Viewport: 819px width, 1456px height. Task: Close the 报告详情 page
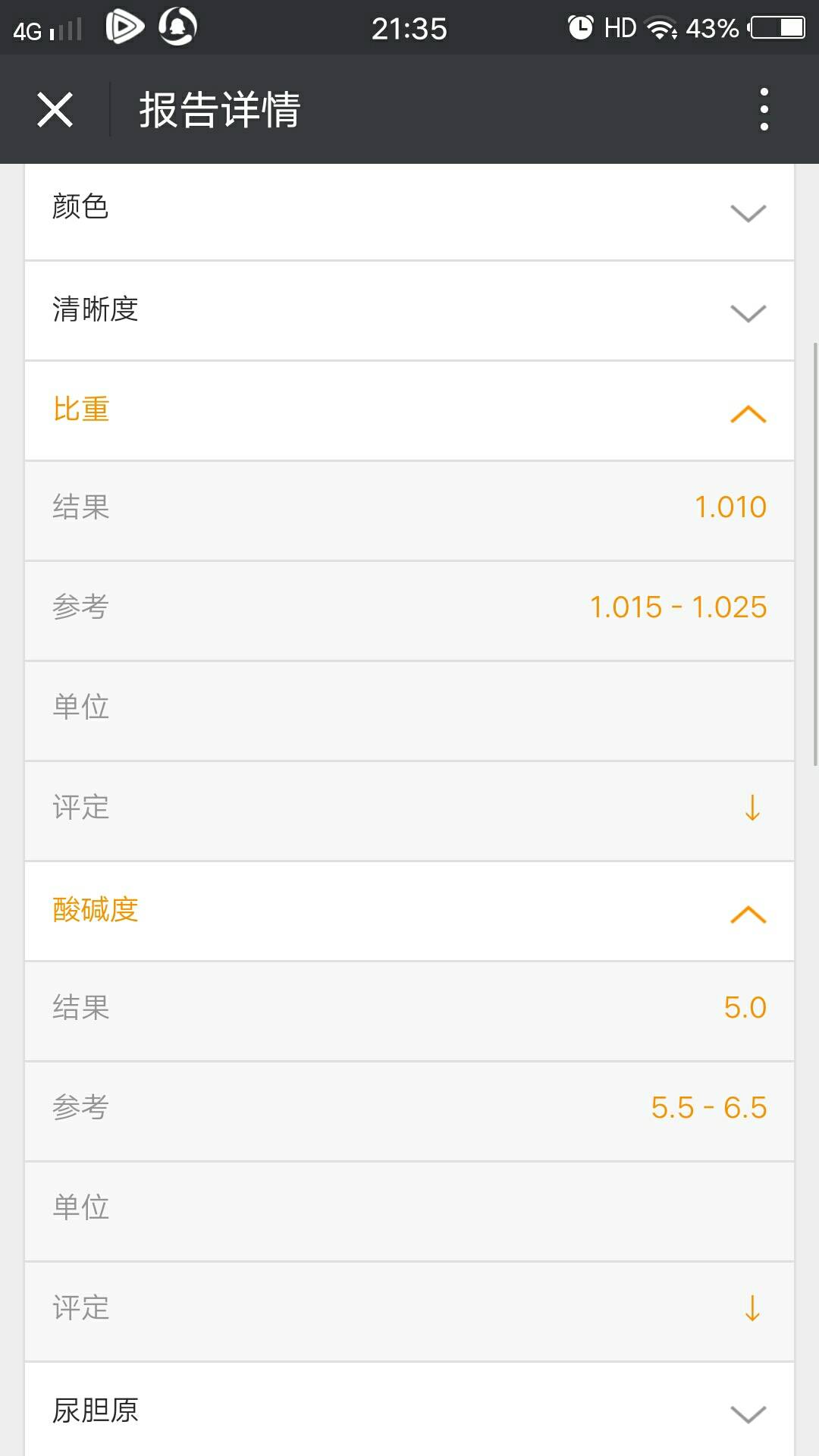coord(55,110)
